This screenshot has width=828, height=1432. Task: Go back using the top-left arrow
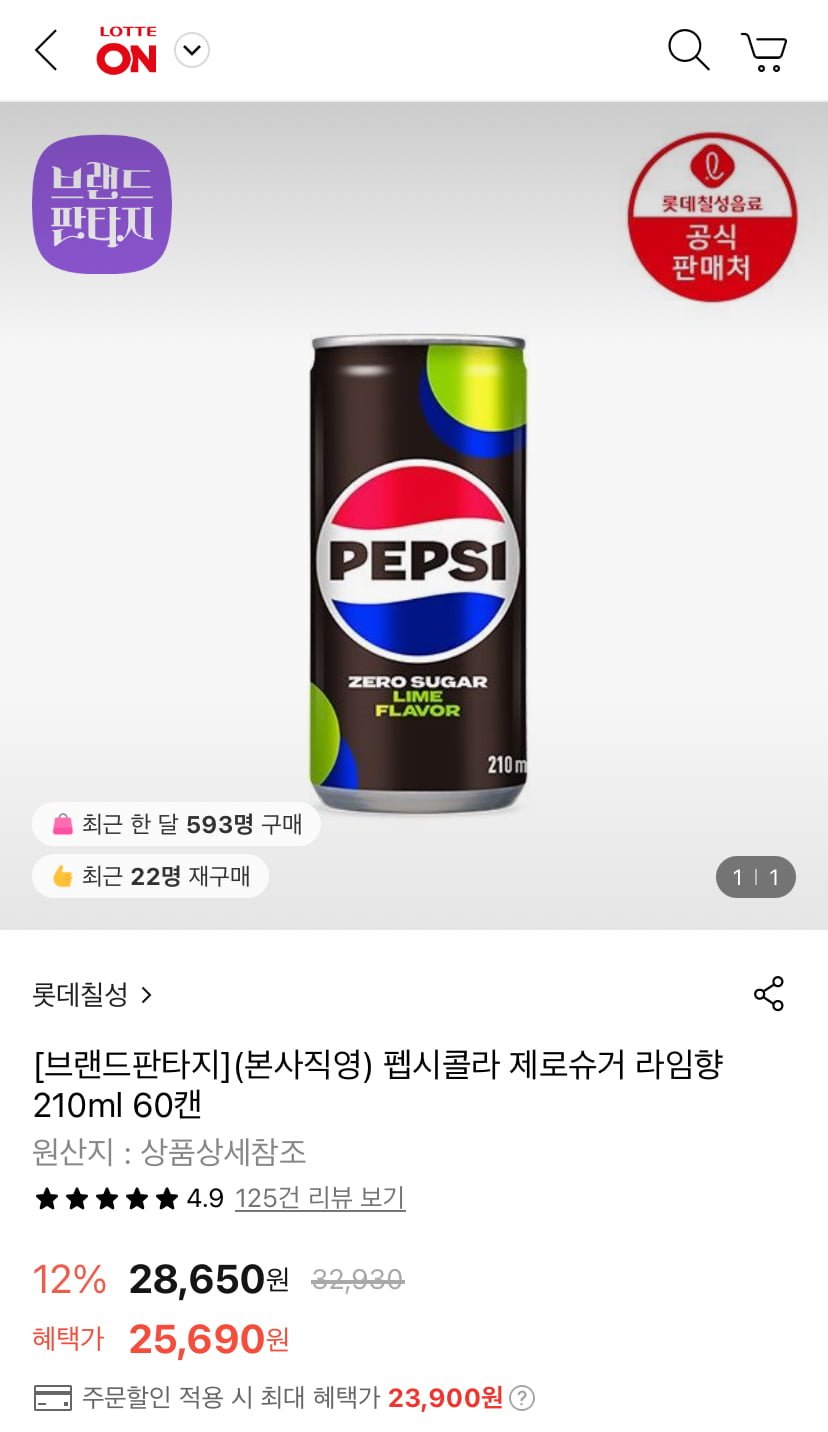pos(46,50)
